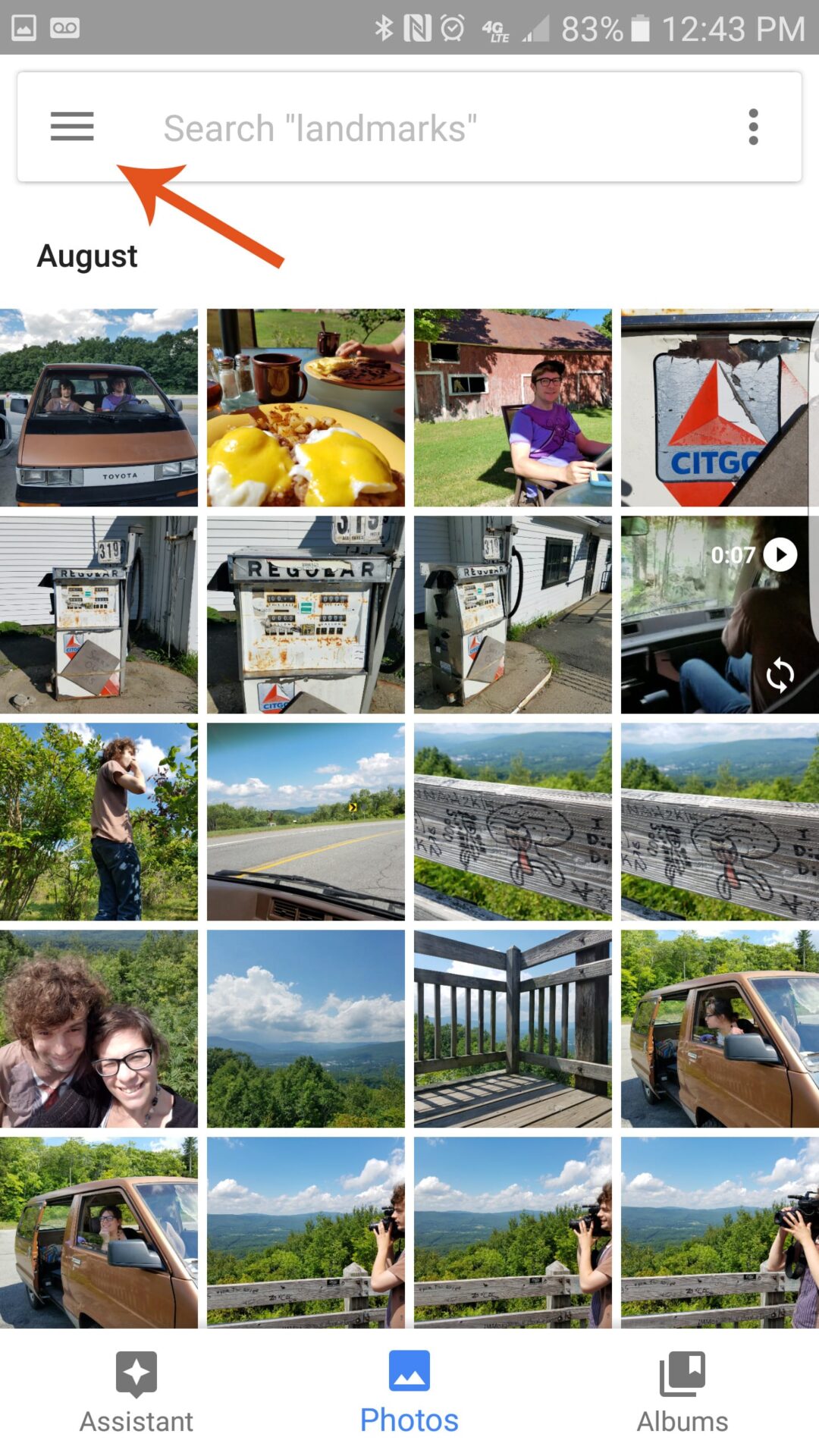The image size is (819, 1456).
Task: Open the couple selfie photo
Action: coord(99,1028)
